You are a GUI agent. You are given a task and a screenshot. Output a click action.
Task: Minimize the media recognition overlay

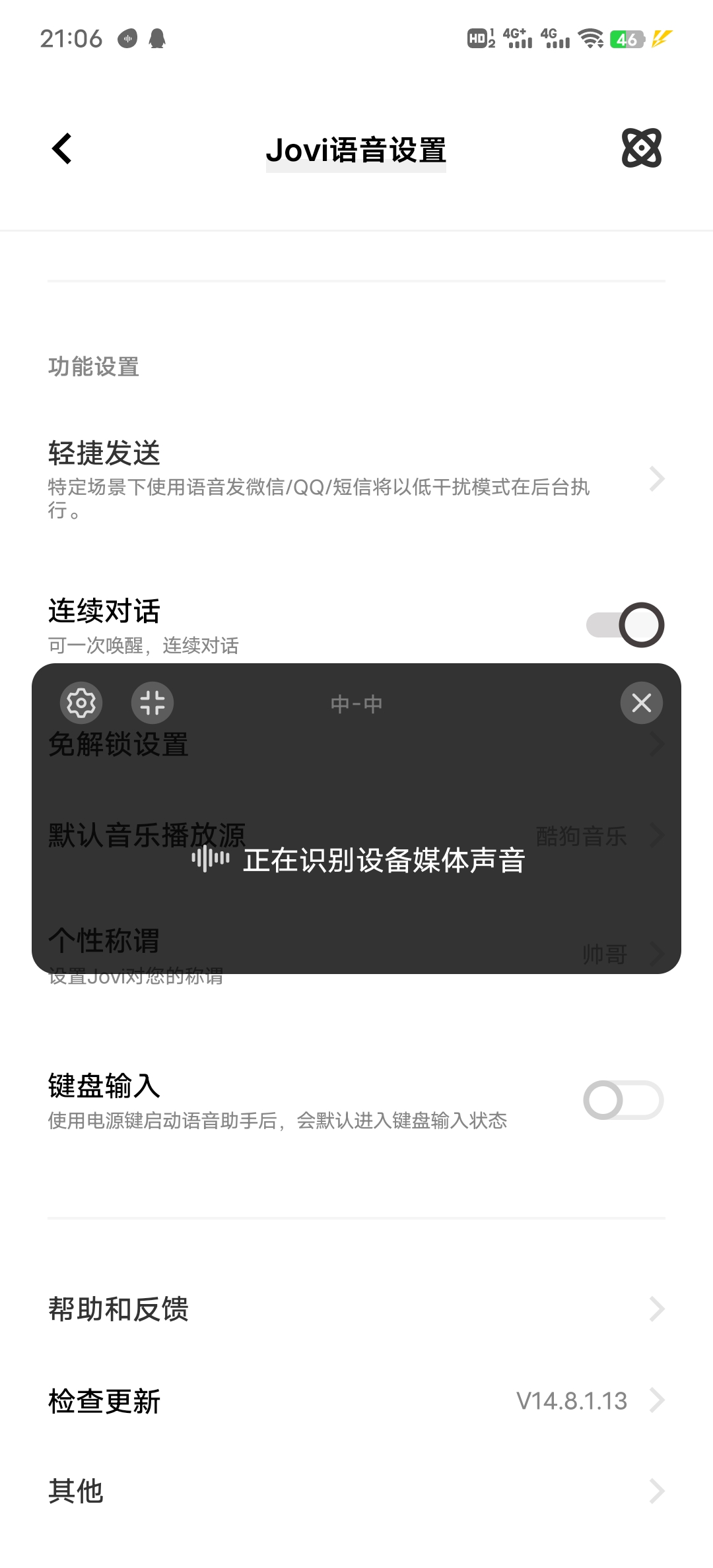click(x=153, y=703)
